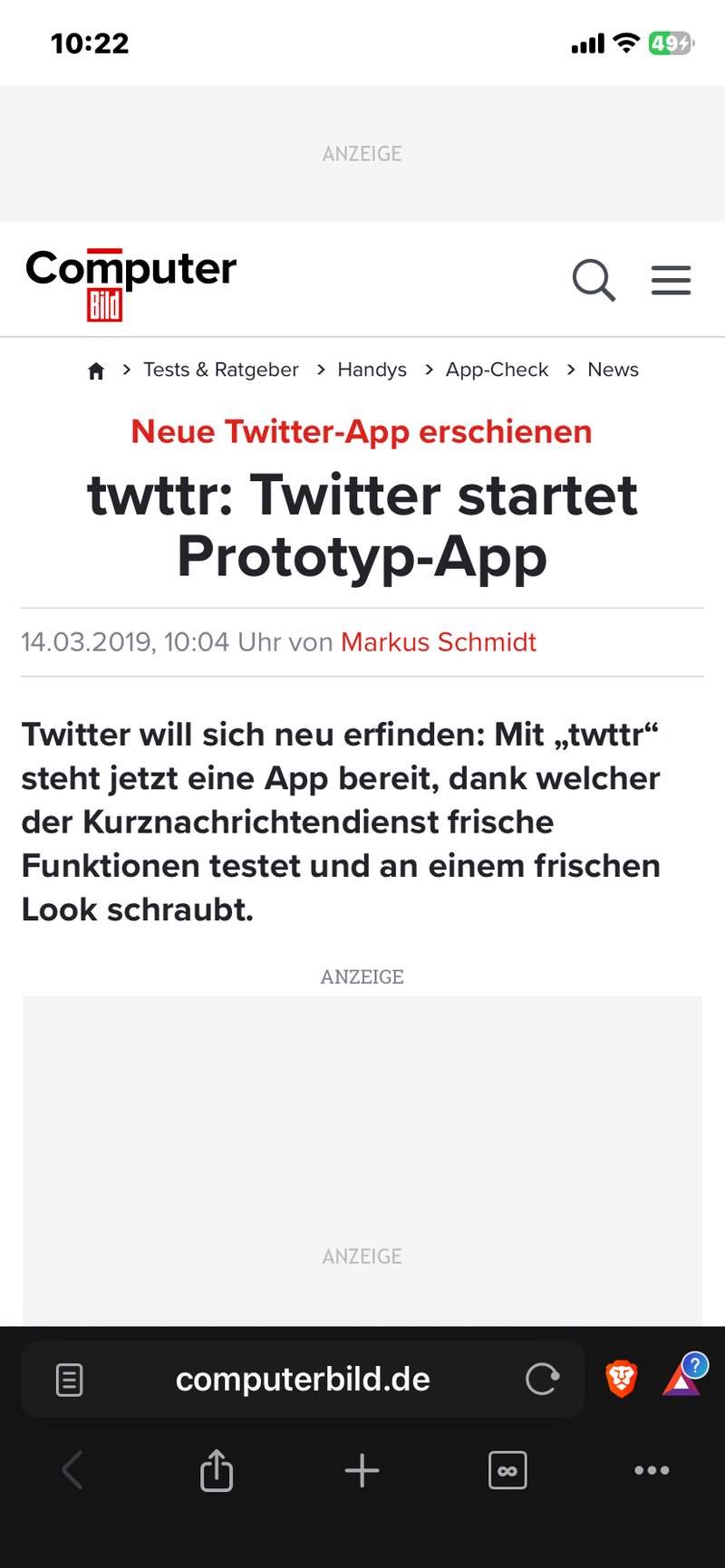
Task: Open the Computer Bild site search
Action: (x=594, y=280)
